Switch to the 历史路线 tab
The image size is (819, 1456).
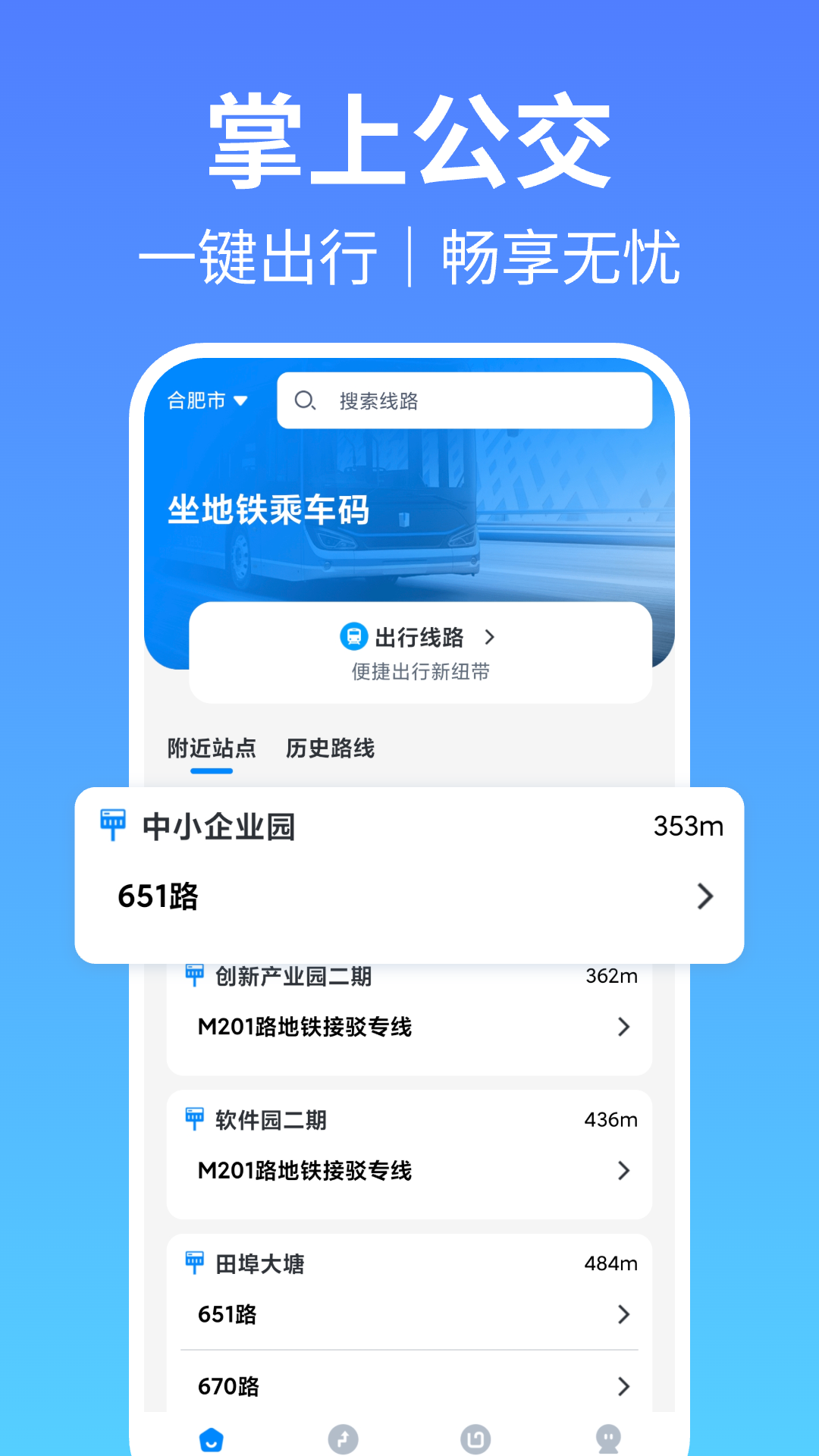[330, 748]
